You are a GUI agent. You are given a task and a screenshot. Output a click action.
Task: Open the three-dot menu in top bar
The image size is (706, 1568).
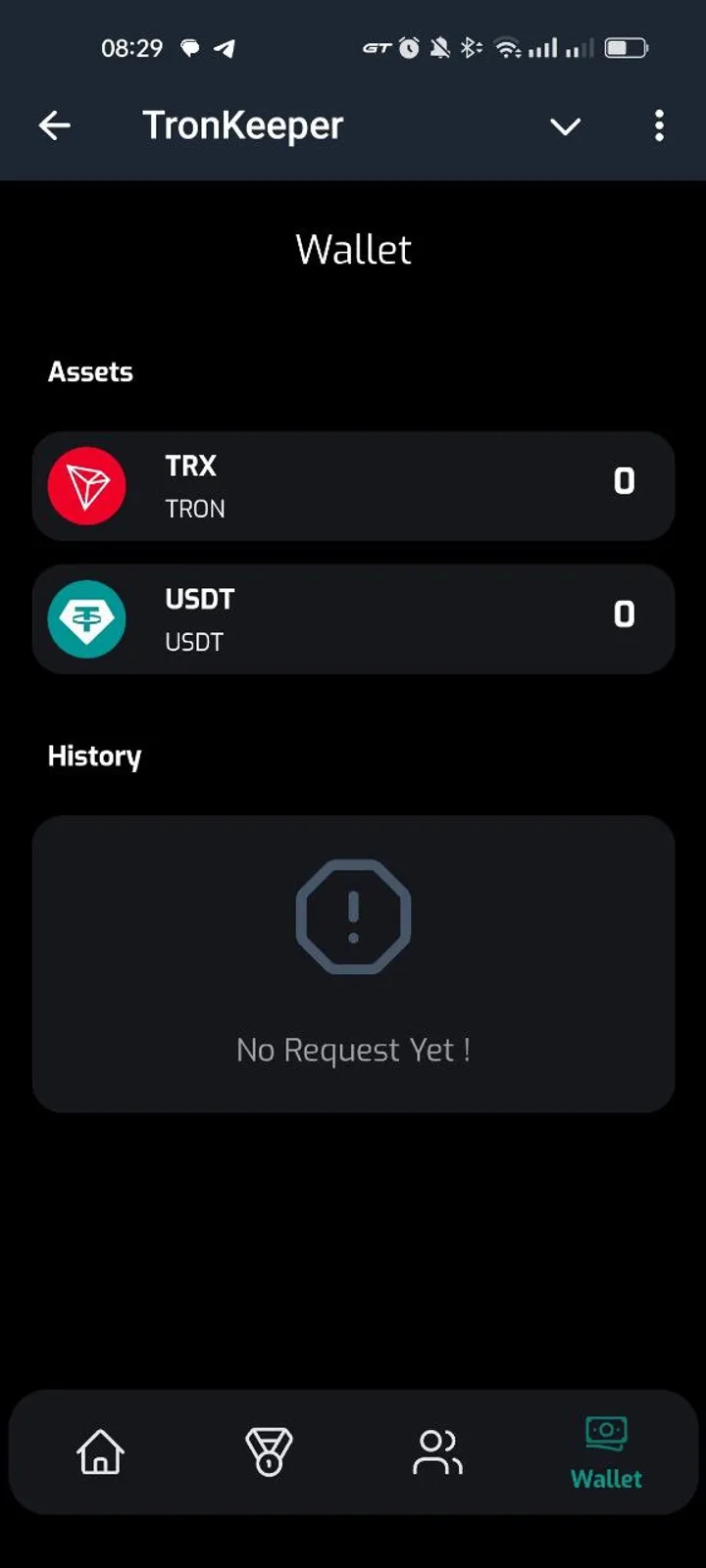pos(659,125)
